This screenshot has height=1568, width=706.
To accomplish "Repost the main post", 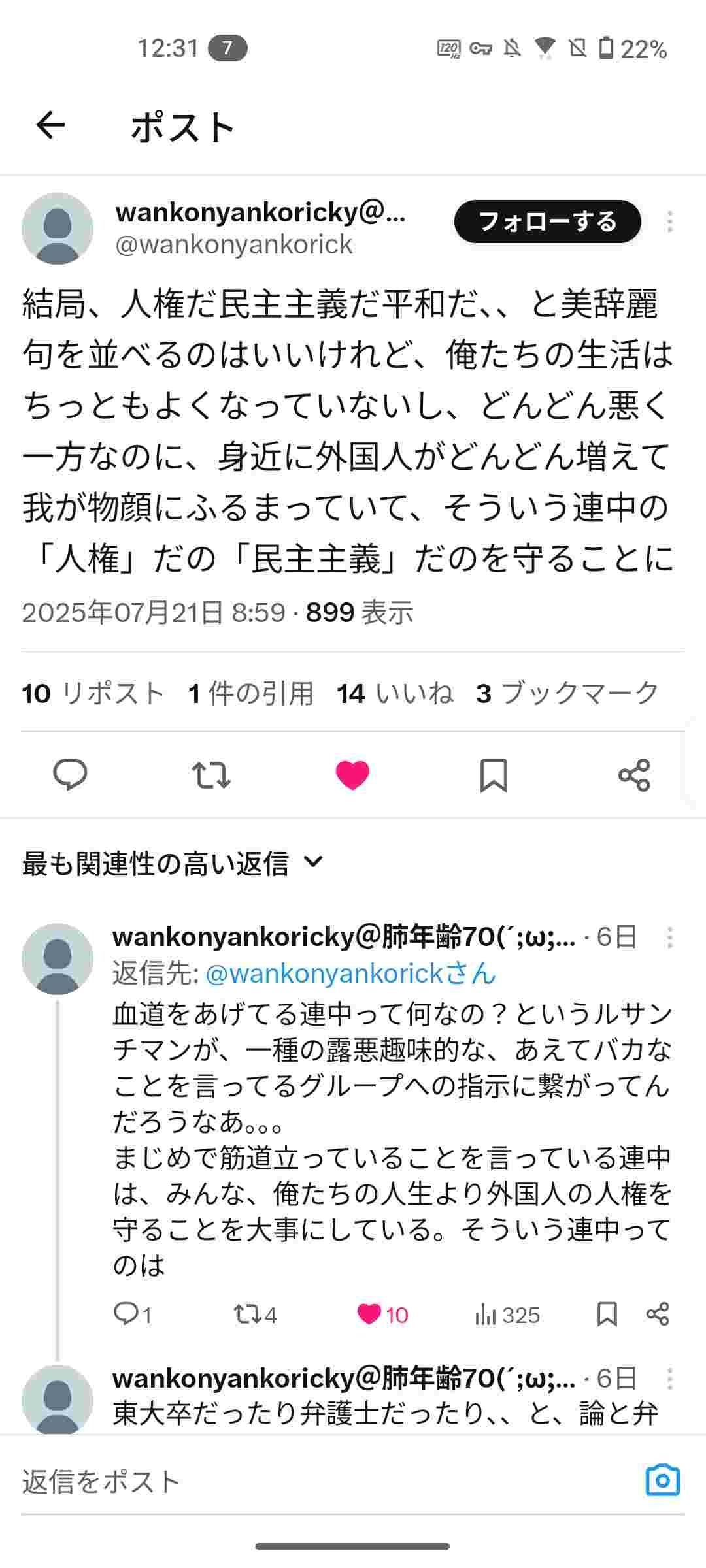I will 211,775.
